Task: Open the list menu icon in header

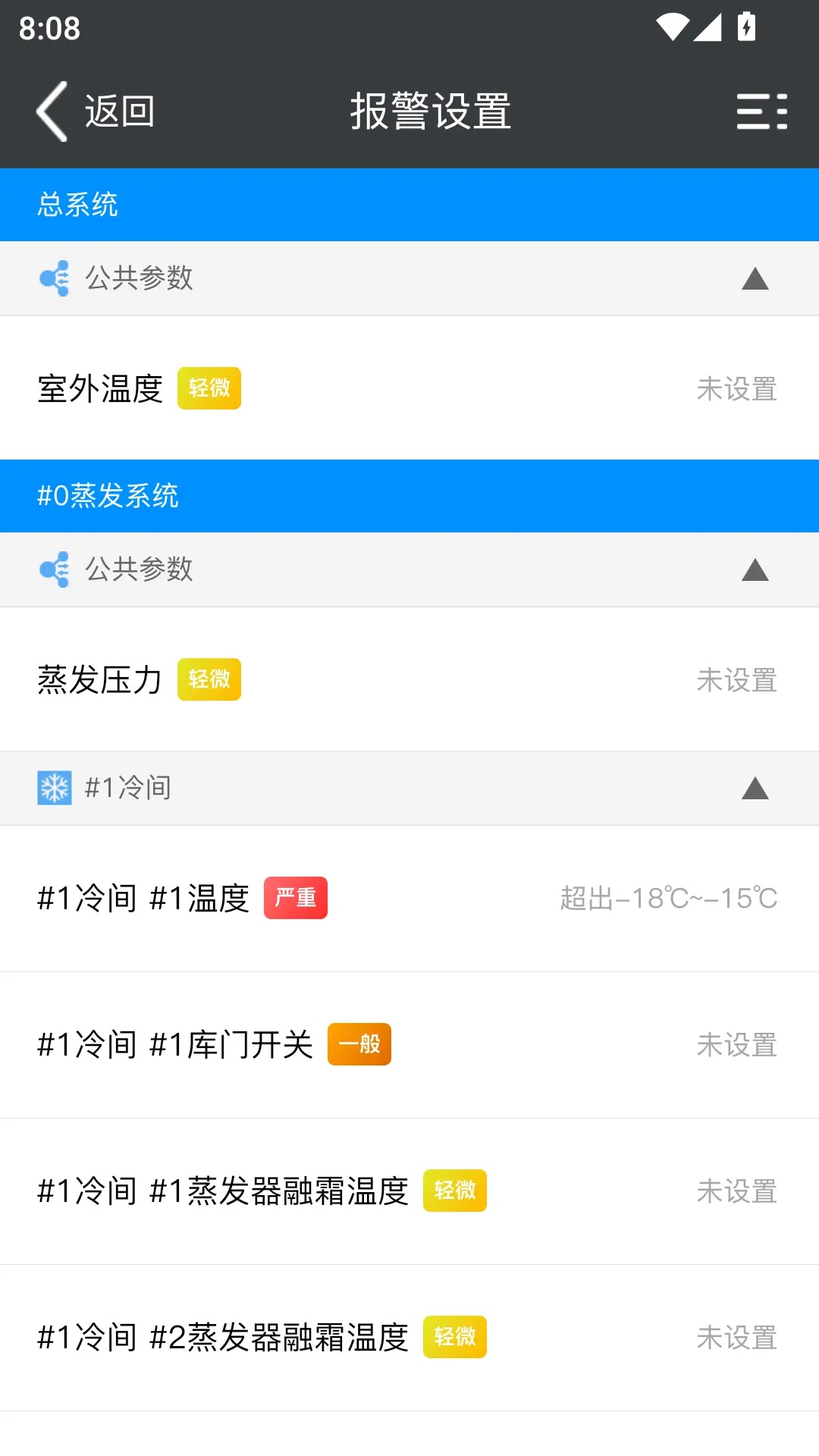Action: click(761, 111)
